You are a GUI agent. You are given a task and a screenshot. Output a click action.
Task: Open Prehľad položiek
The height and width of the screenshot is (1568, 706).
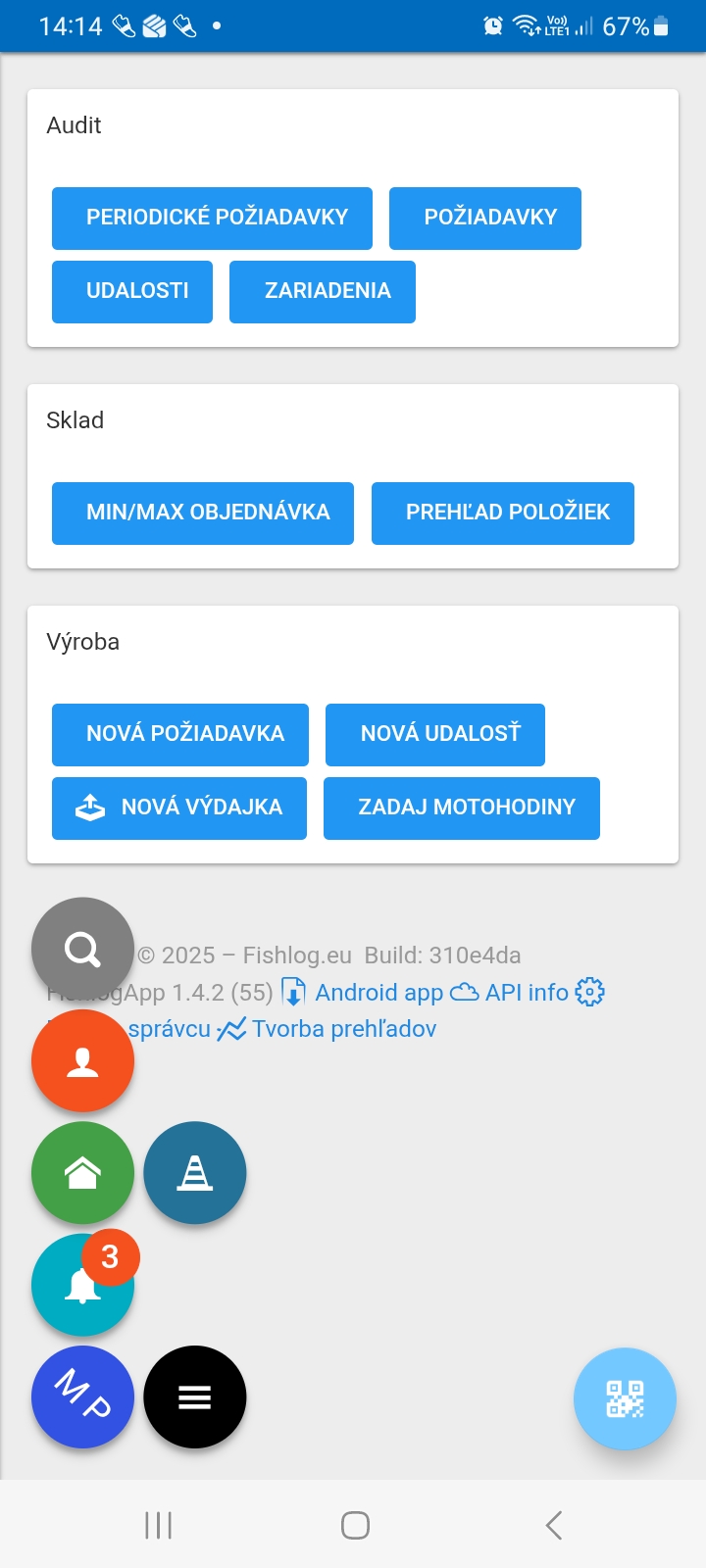[503, 513]
